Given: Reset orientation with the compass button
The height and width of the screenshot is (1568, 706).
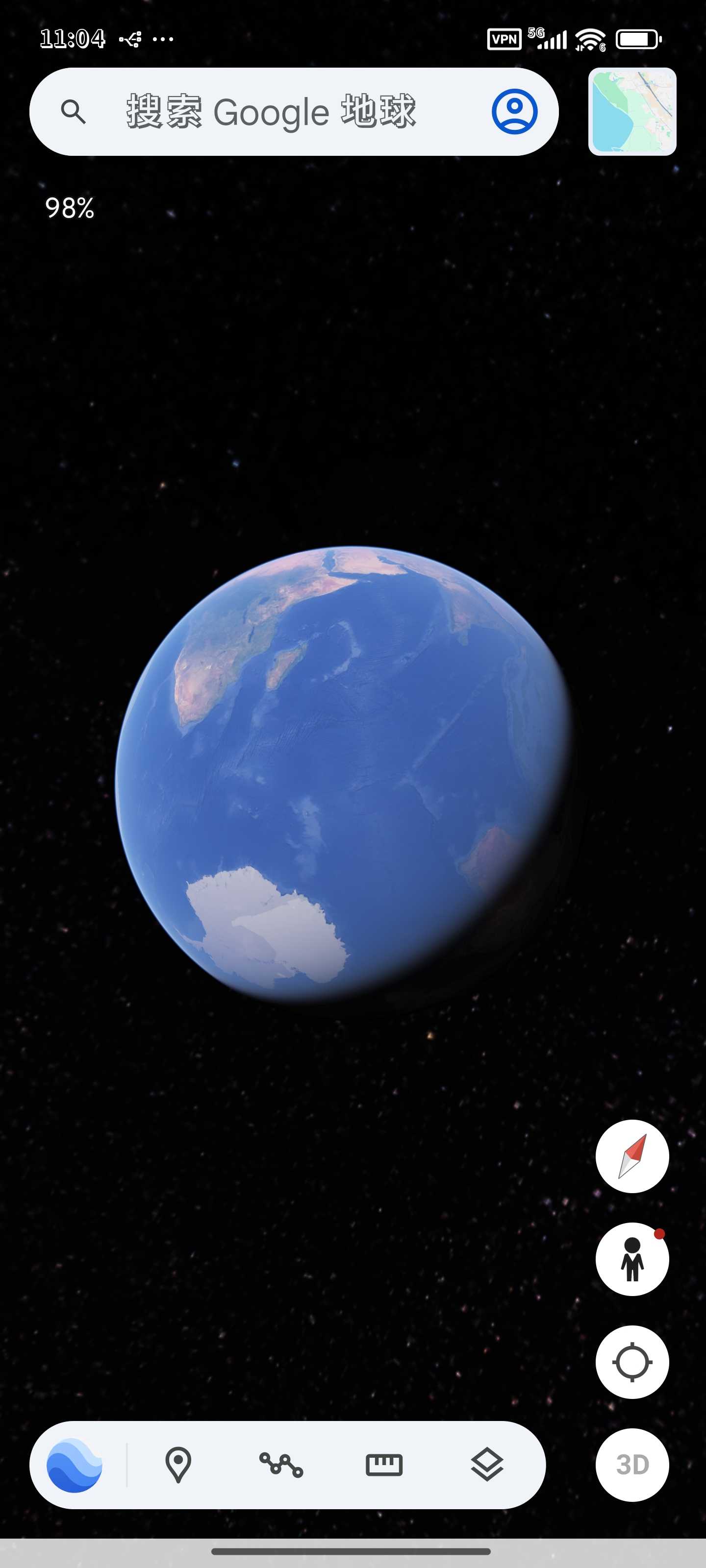Looking at the screenshot, I should coord(631,1156).
